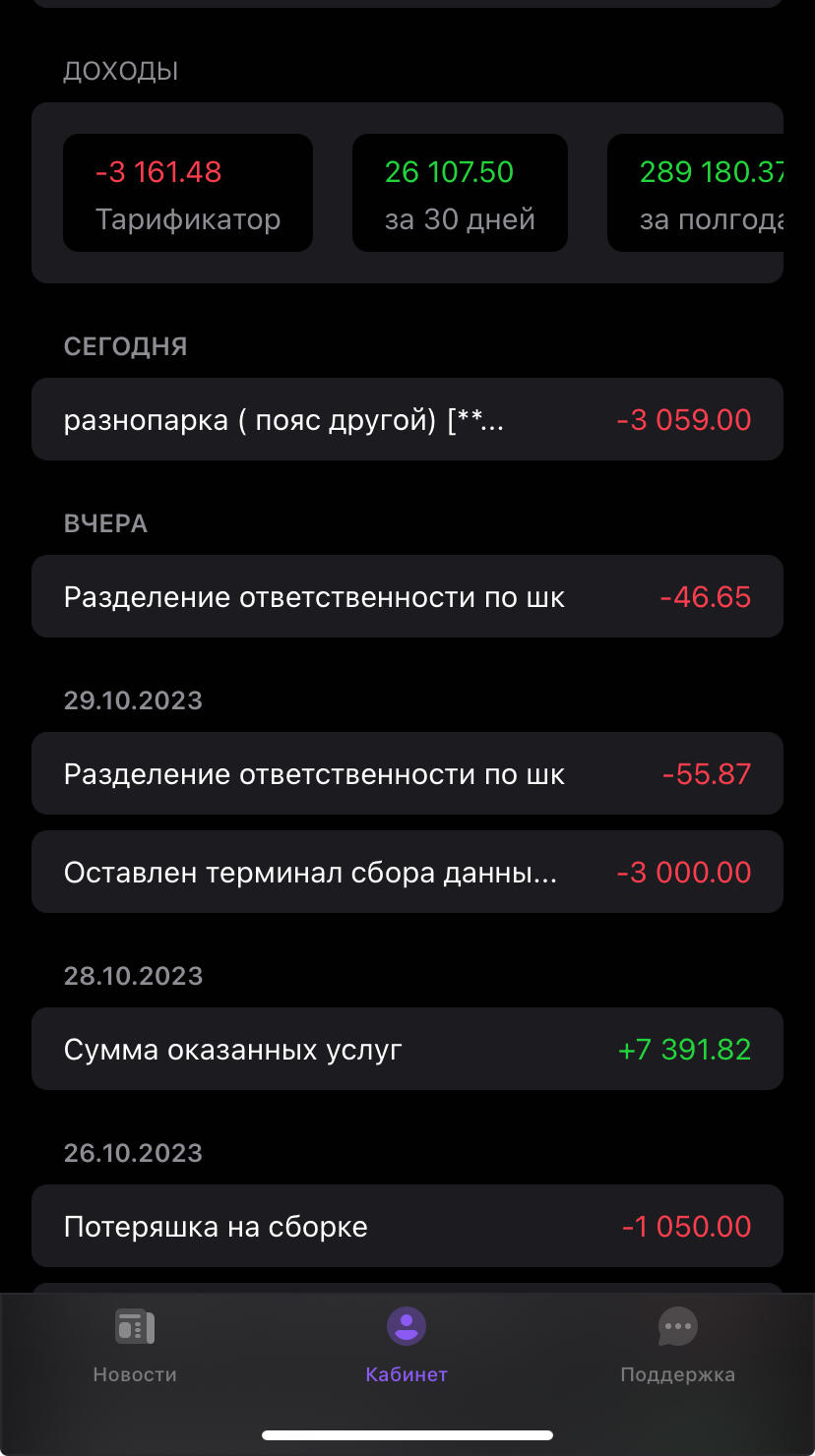Open the Потеряшка на сборке entry

pos(407,1226)
